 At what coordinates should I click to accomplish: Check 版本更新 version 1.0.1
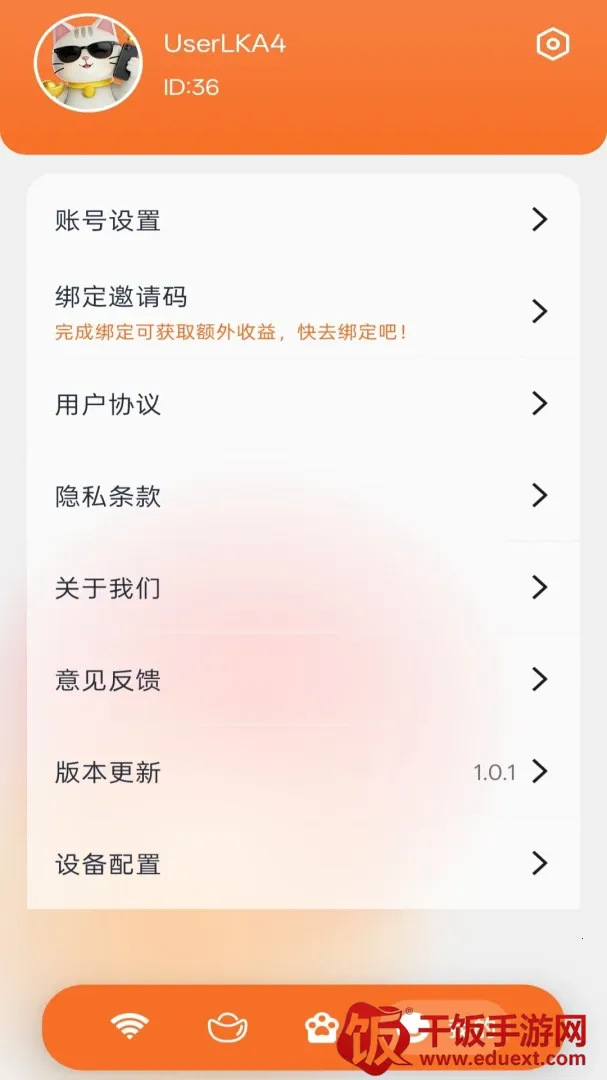click(303, 771)
